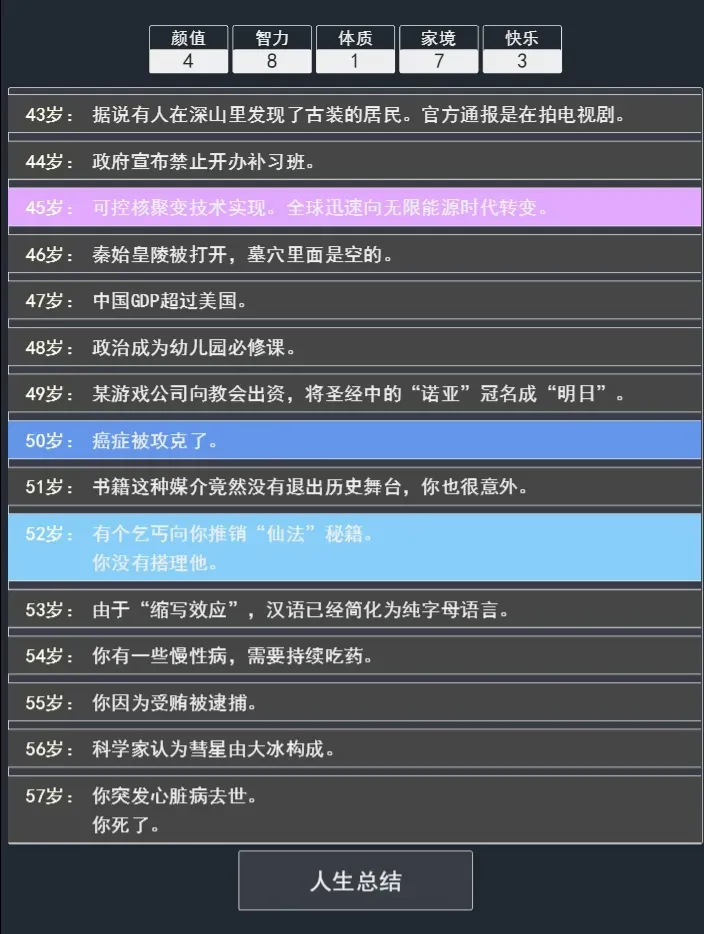The width and height of the screenshot is (704, 934).
Task: Open the 人生总结 life summary
Action: (x=355, y=881)
